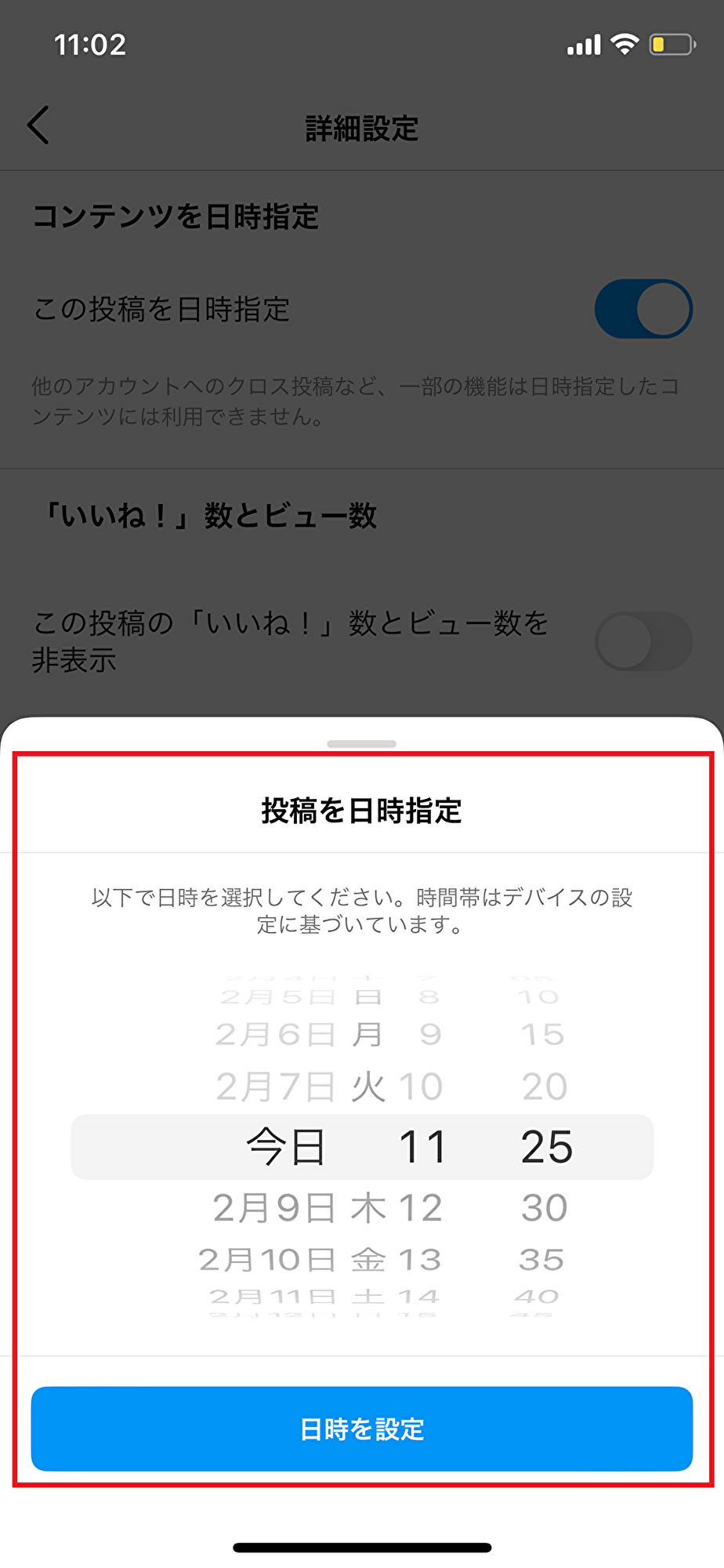Choose minute 30 in the picker
724x1568 pixels.
(x=544, y=1207)
